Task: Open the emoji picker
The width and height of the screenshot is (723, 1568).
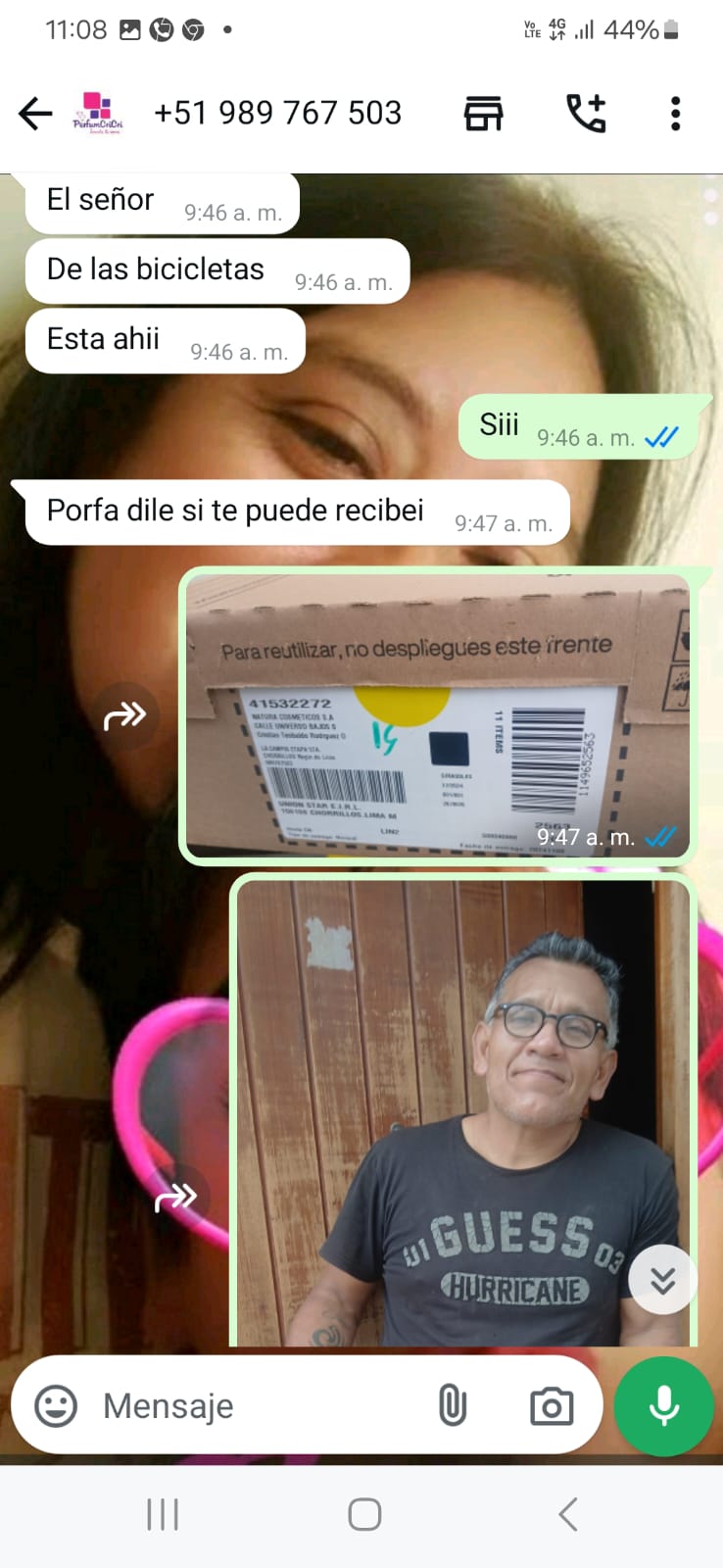Action: click(56, 1406)
